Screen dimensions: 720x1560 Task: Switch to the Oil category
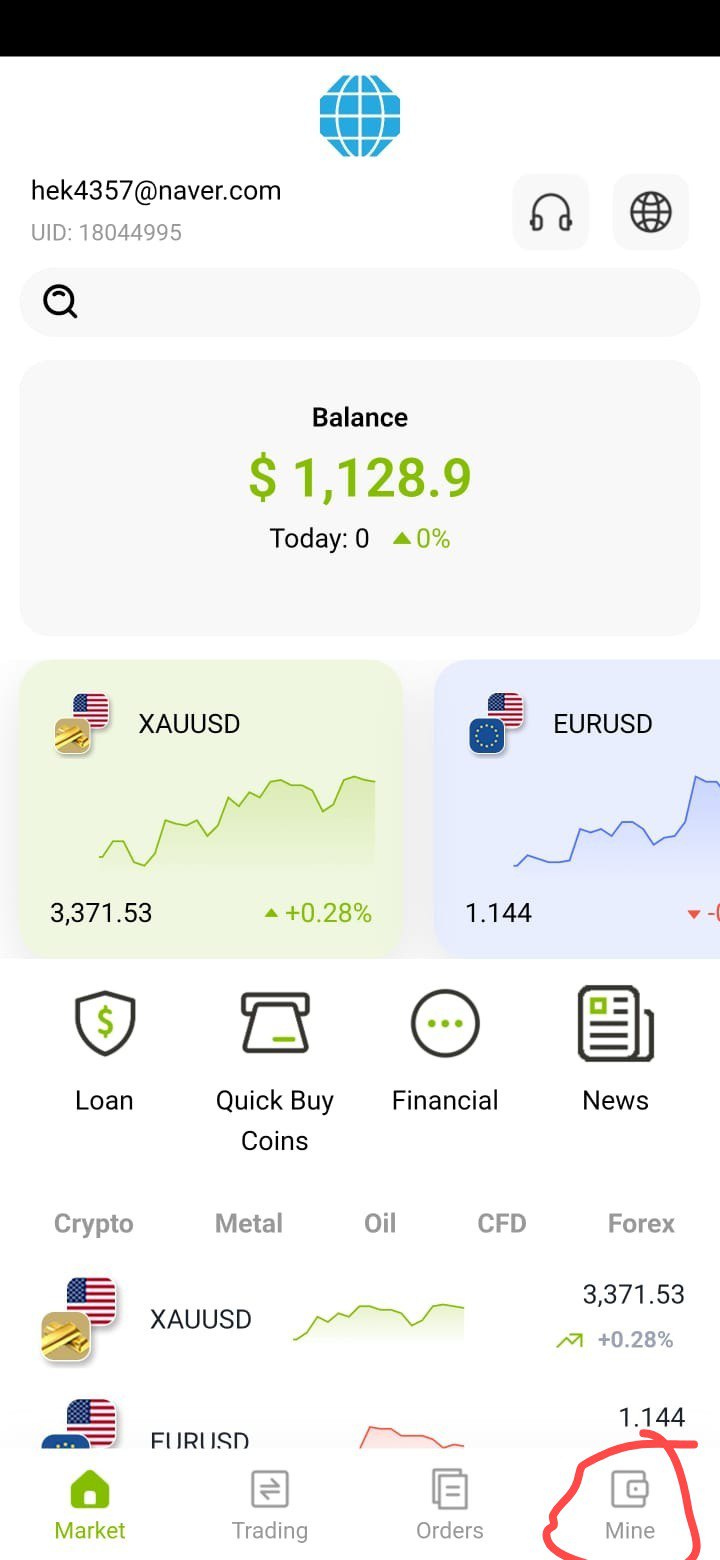380,1224
